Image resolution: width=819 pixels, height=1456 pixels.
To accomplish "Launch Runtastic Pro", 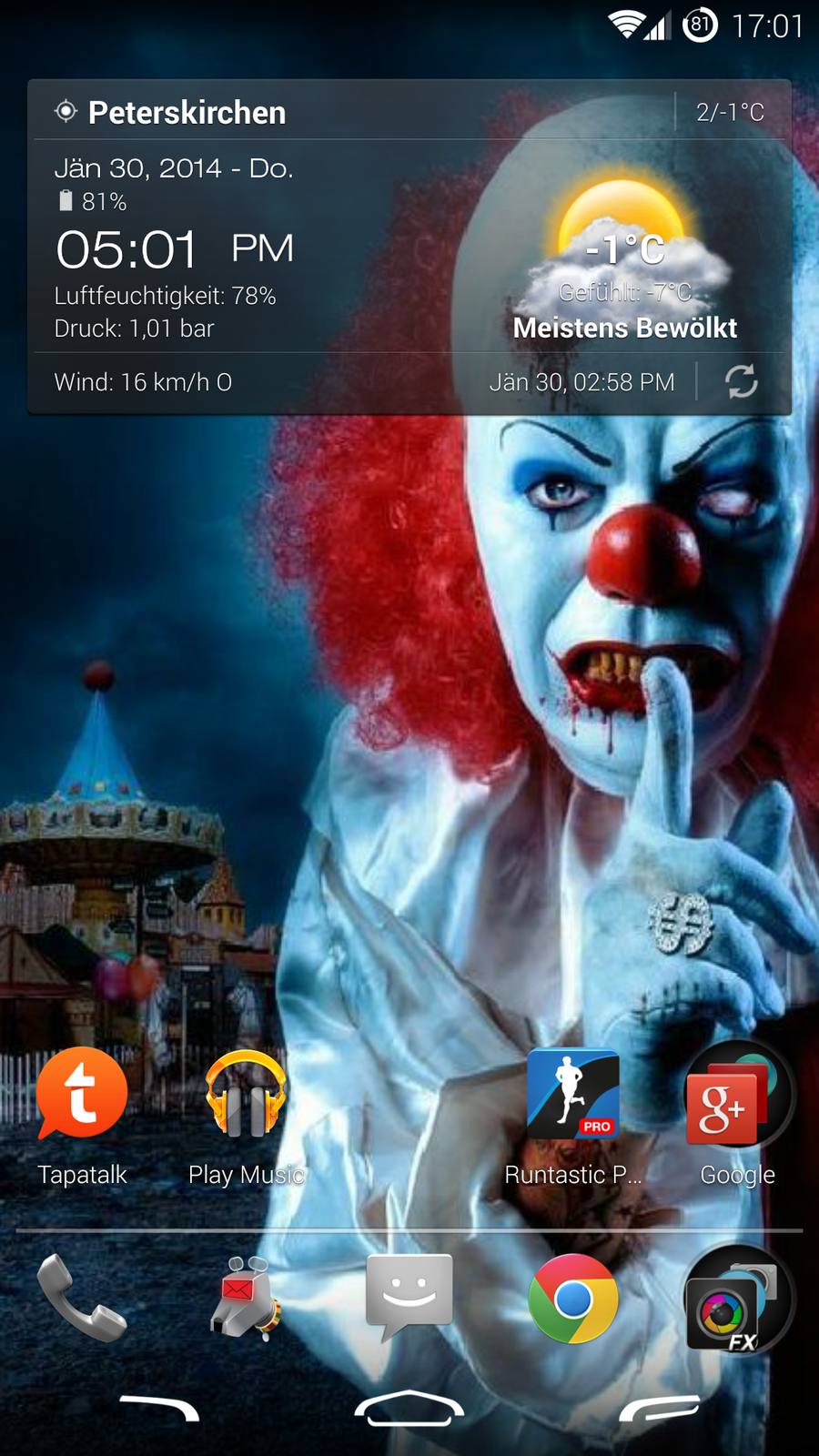I will [x=573, y=1095].
